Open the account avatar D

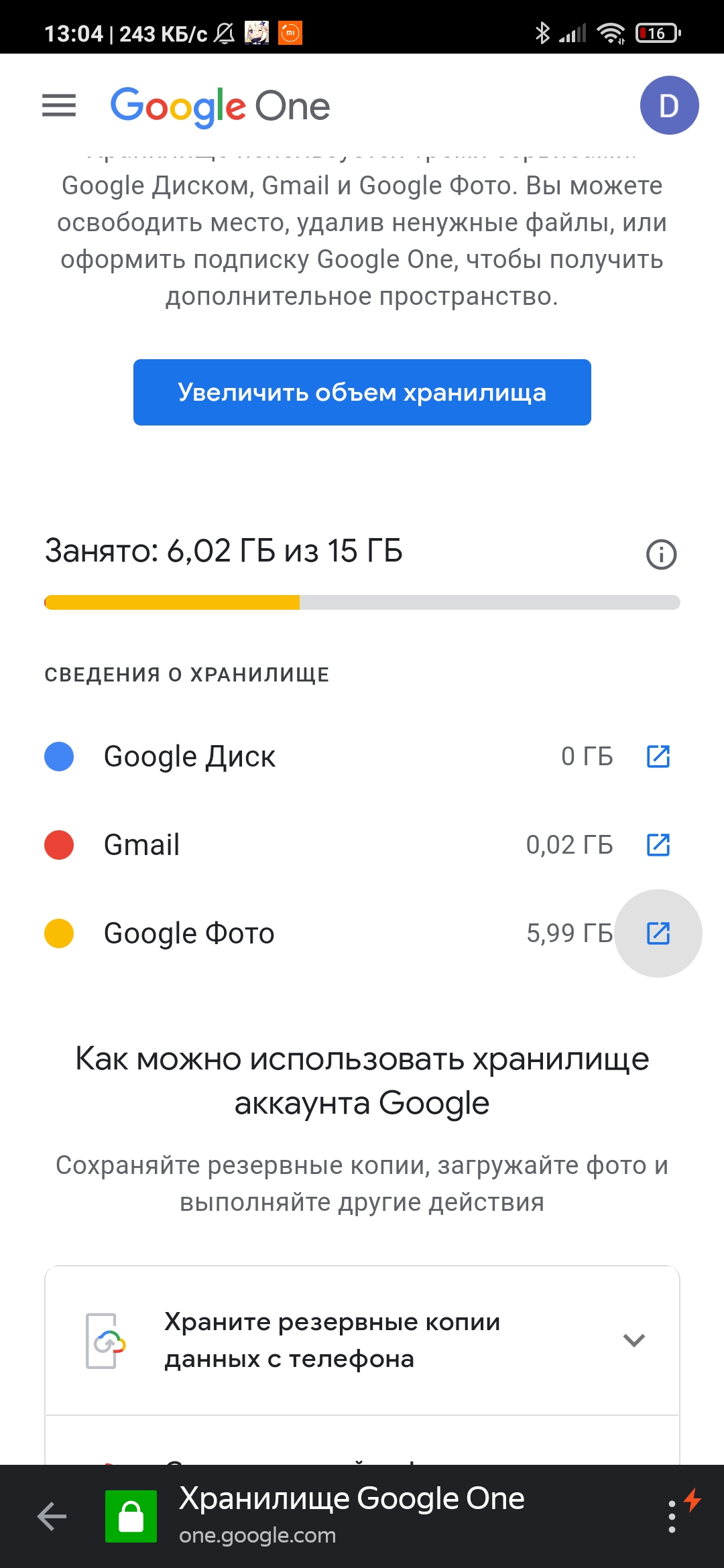(669, 105)
